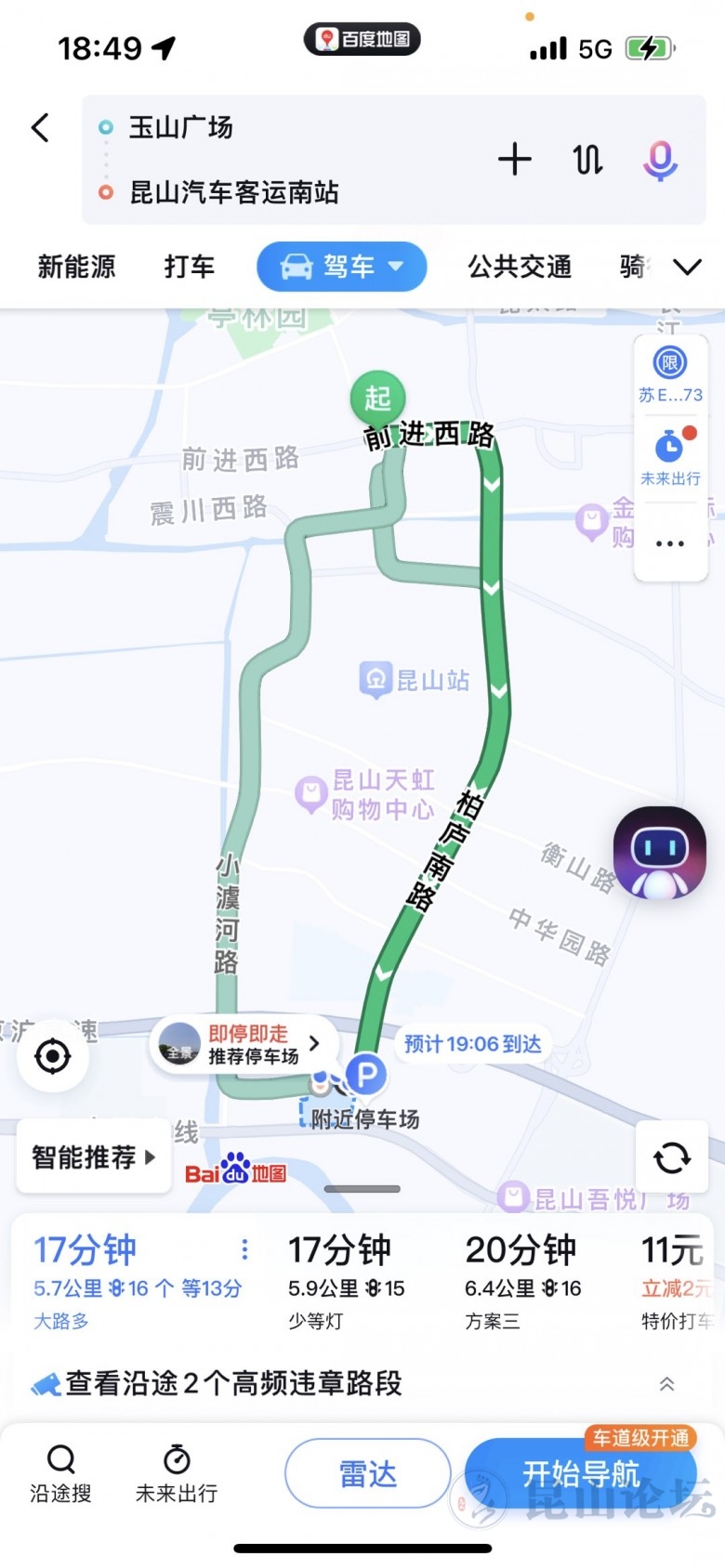Start navigation with 开始导航
The height and width of the screenshot is (1568, 725).
click(x=580, y=1473)
